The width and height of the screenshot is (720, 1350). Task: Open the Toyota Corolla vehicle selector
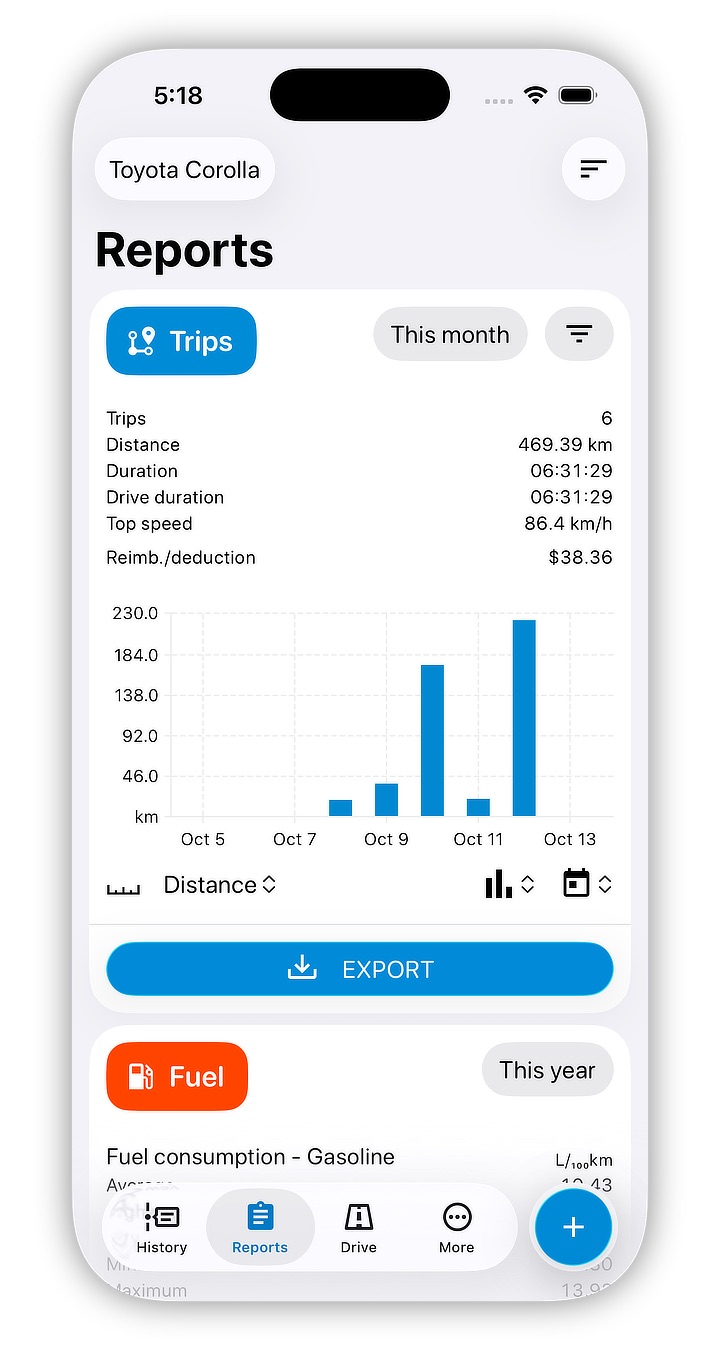tap(184, 169)
